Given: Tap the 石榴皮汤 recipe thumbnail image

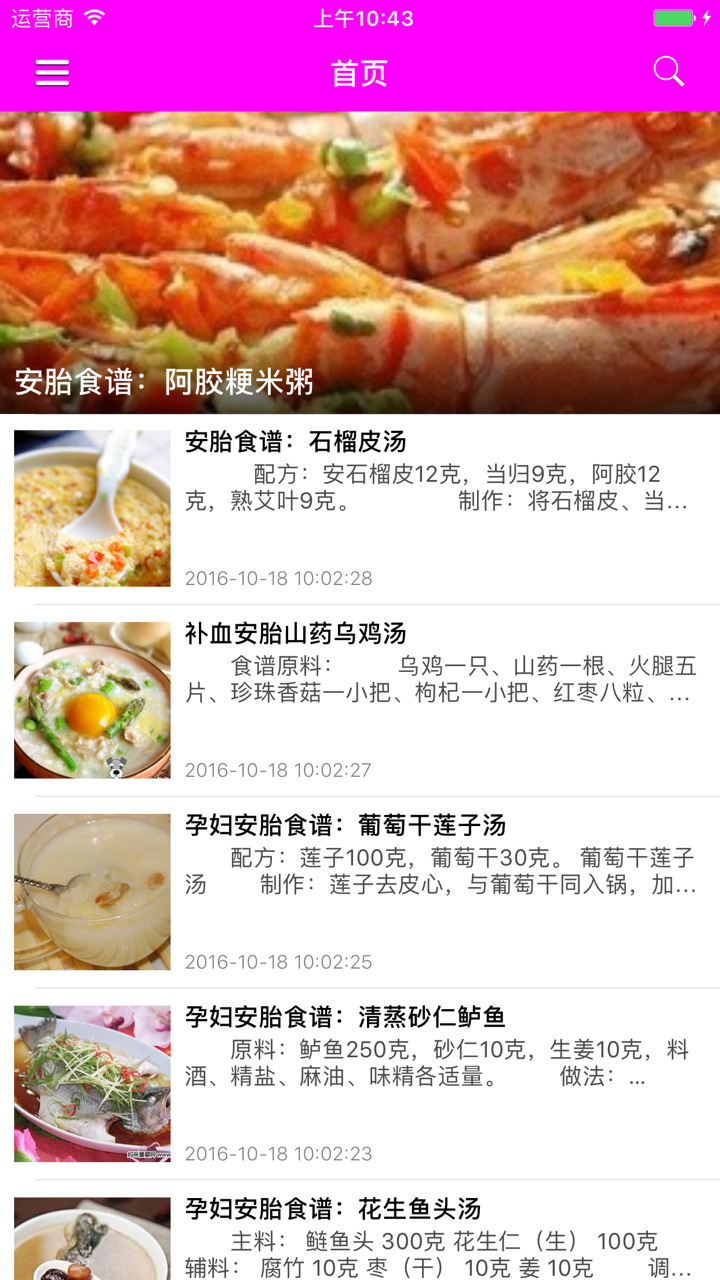Looking at the screenshot, I should 91,508.
